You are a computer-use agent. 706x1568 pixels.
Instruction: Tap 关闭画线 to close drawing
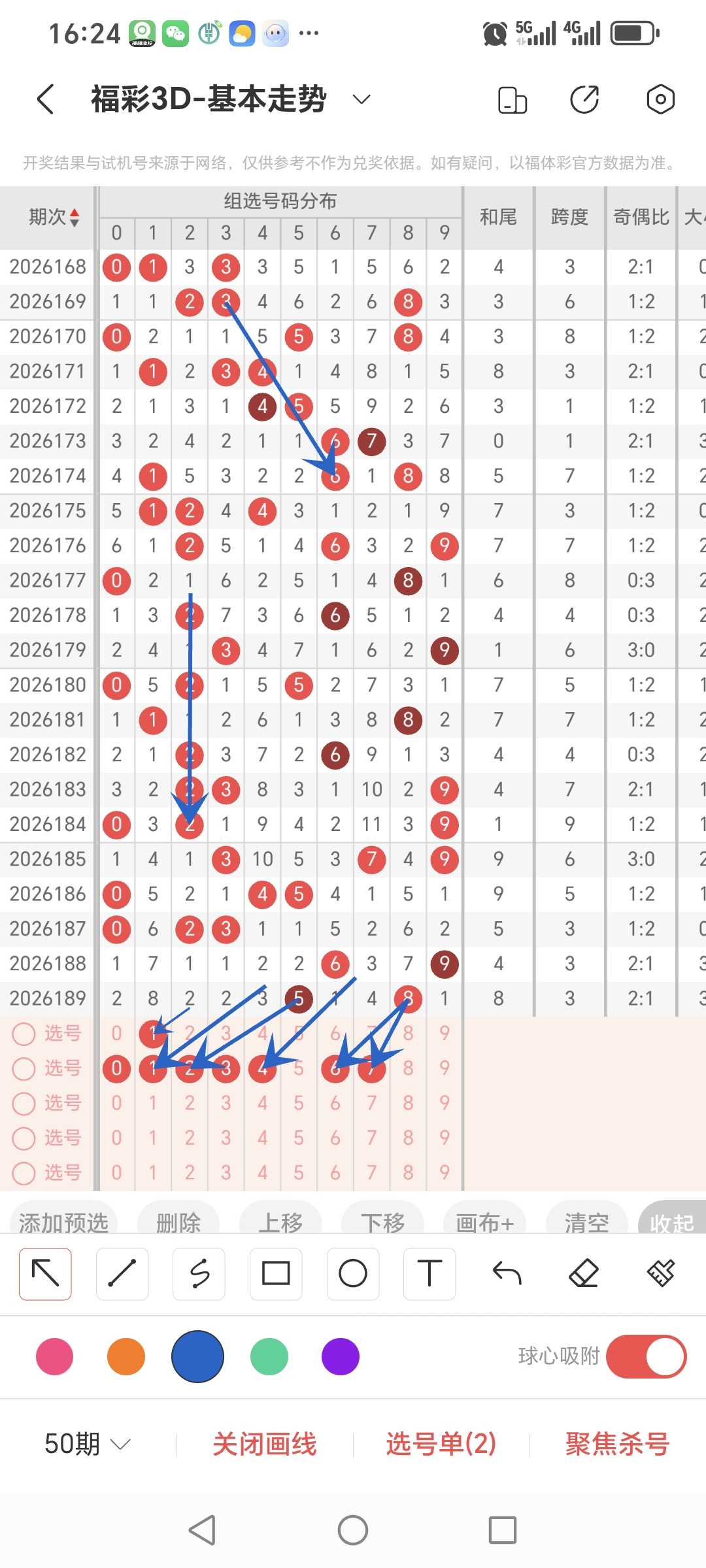point(265,1444)
